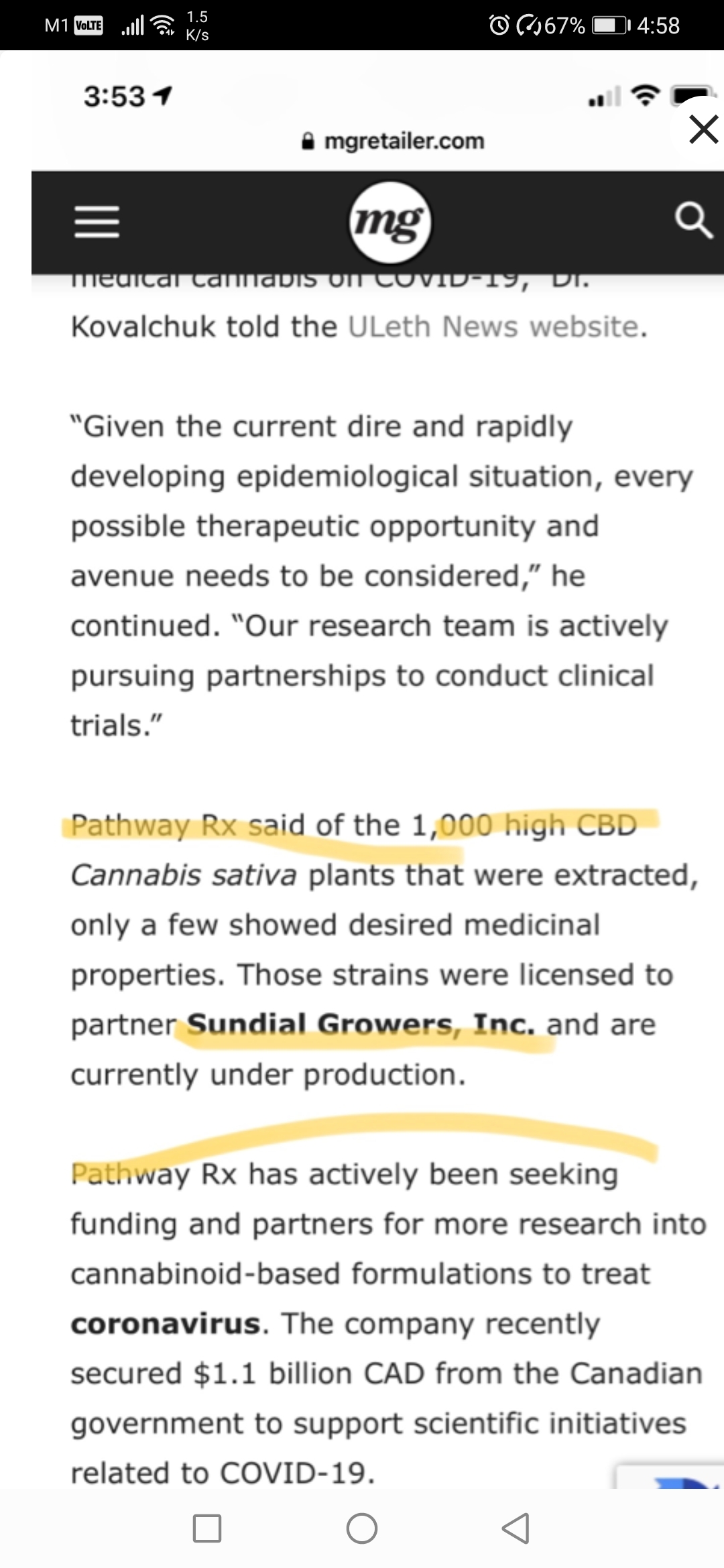Tap the back button in the navigation bar
Image resolution: width=724 pixels, height=1568 pixels.
pos(516,1528)
